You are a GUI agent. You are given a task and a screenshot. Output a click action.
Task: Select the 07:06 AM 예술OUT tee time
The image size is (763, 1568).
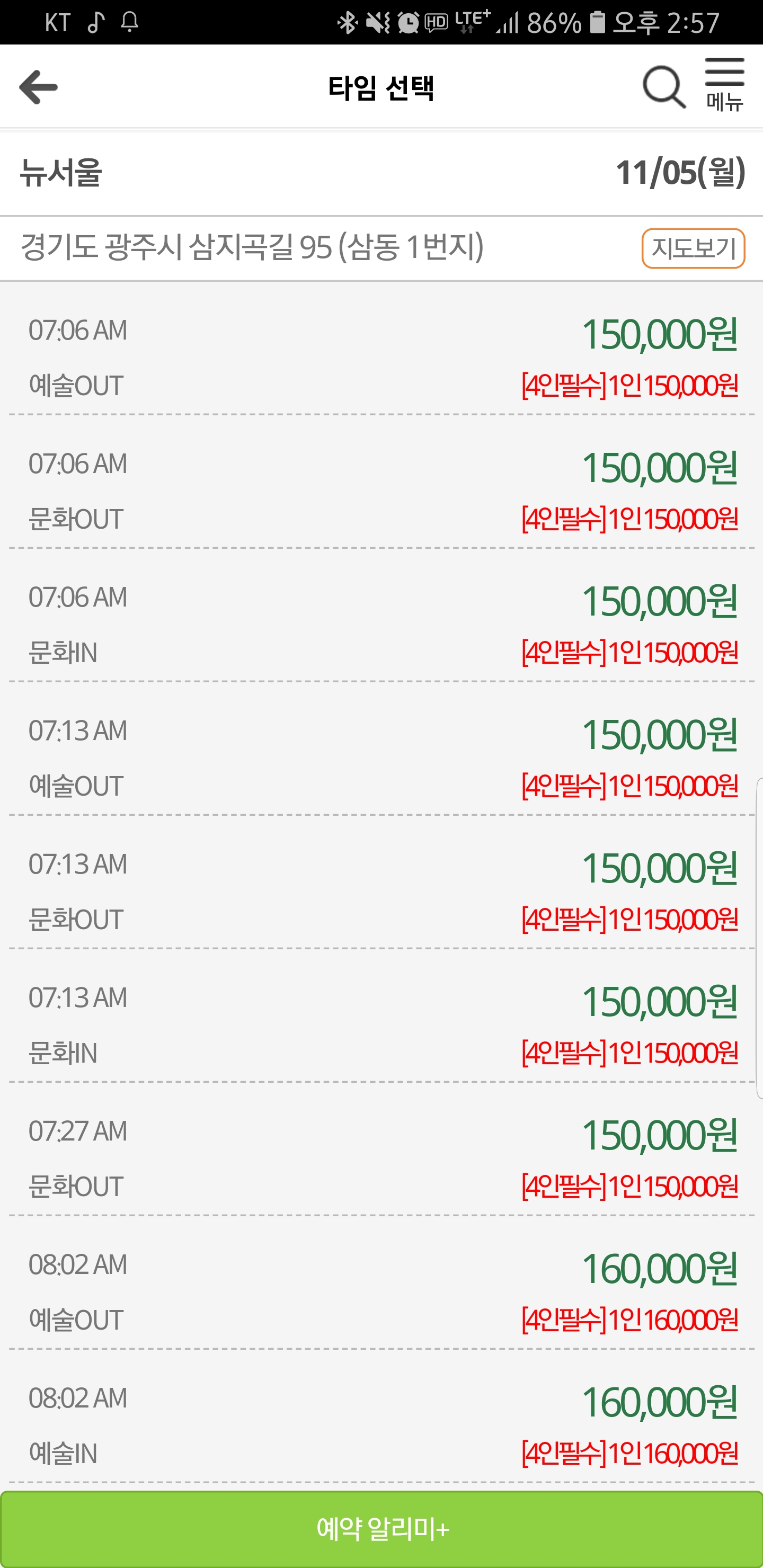pyautogui.click(x=382, y=358)
